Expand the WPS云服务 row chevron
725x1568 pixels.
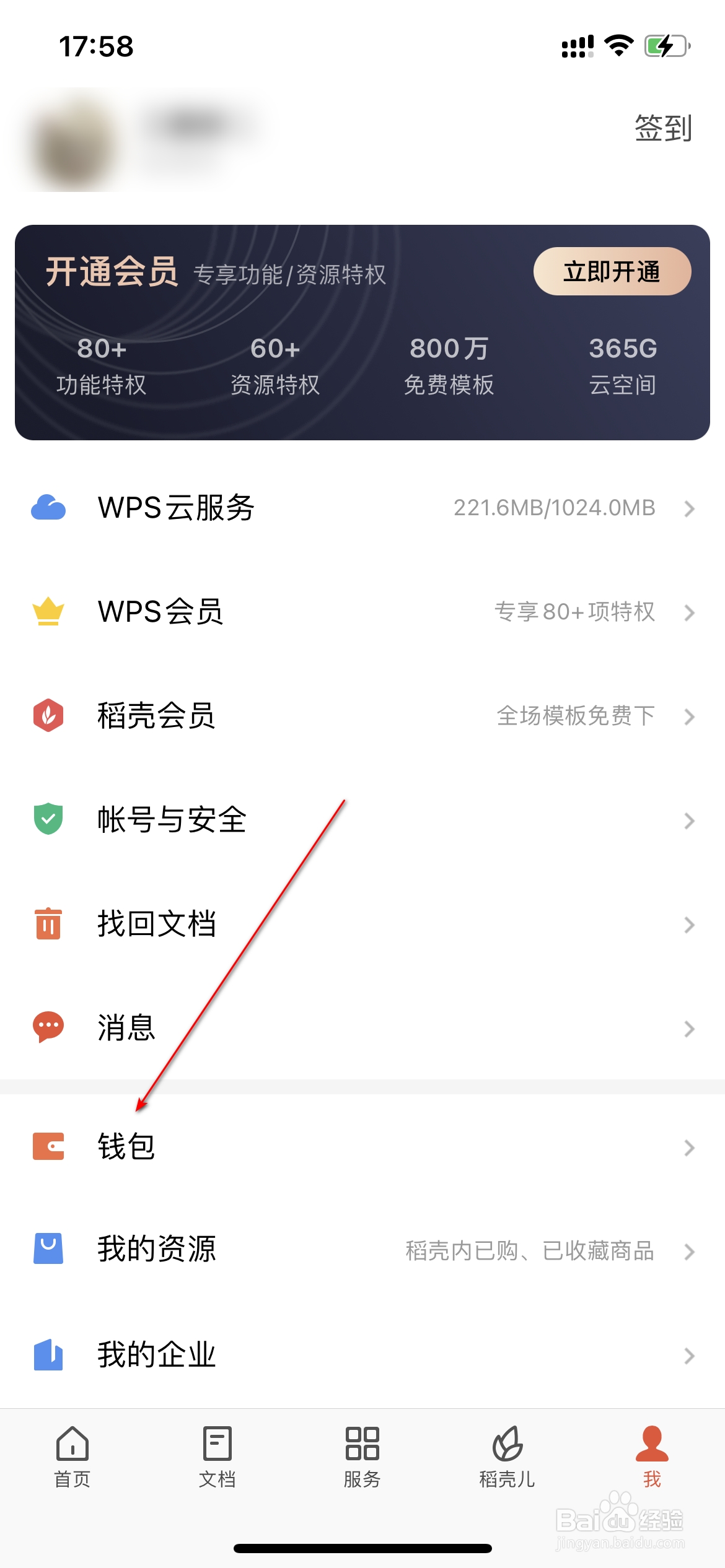click(690, 509)
